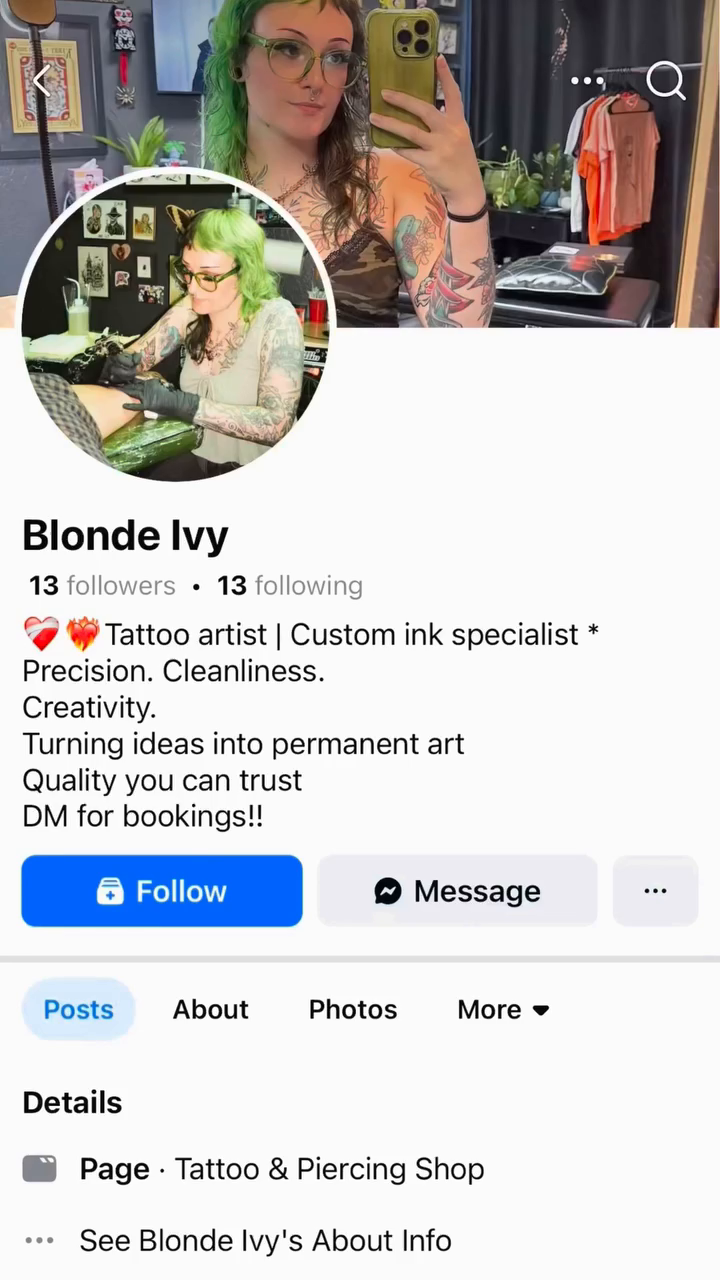Expand the More dropdown
The image size is (720, 1280).
tap(503, 1009)
